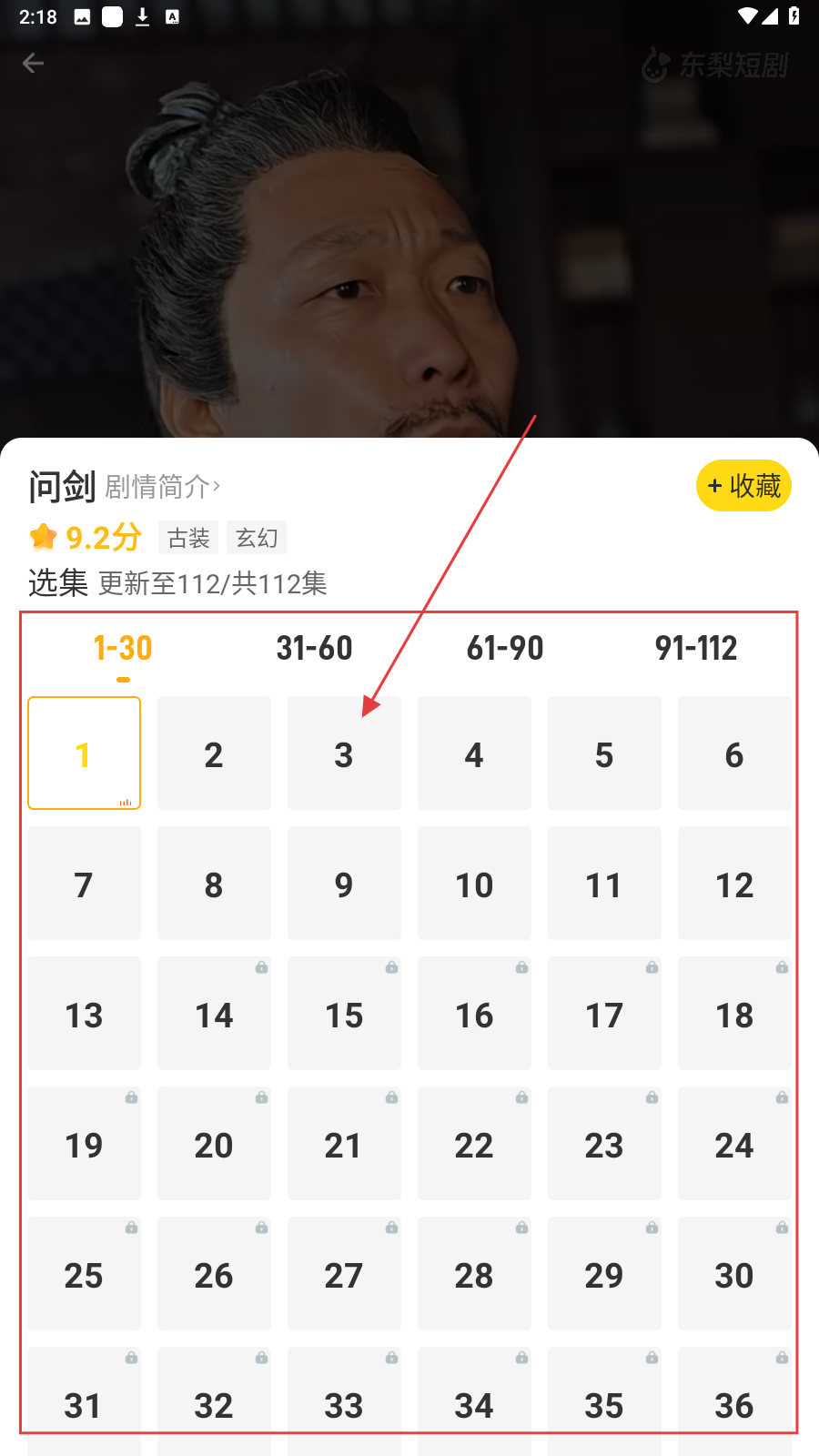This screenshot has height=1456, width=819.
Task: Play episode 13
Action: 84,1014
